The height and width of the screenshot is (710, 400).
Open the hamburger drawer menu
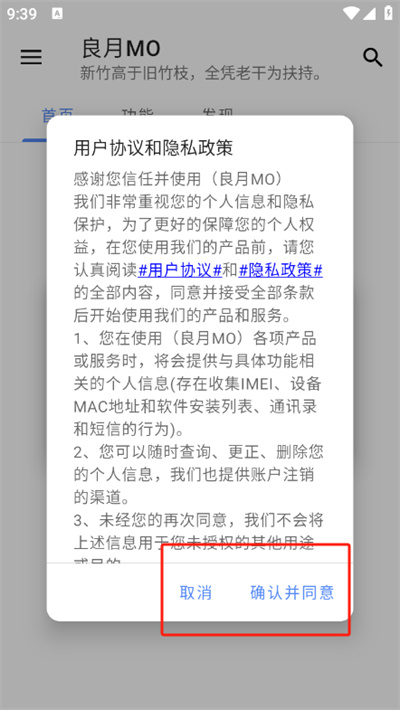31,57
